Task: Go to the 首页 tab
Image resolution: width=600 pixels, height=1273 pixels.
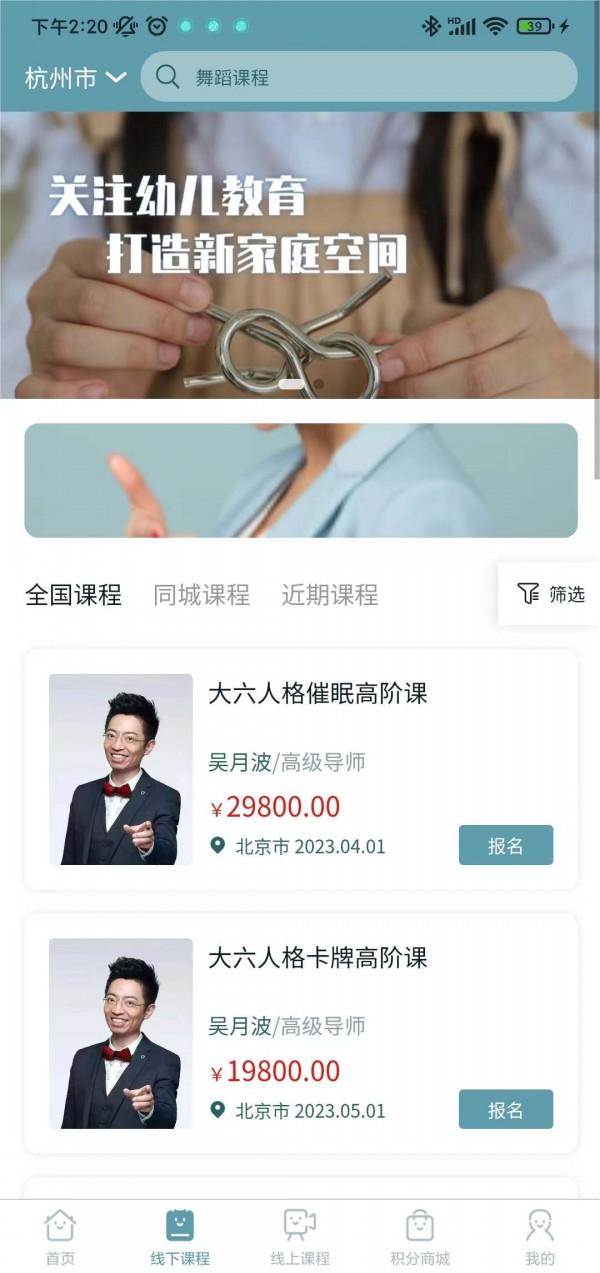Action: pyautogui.click(x=60, y=1237)
